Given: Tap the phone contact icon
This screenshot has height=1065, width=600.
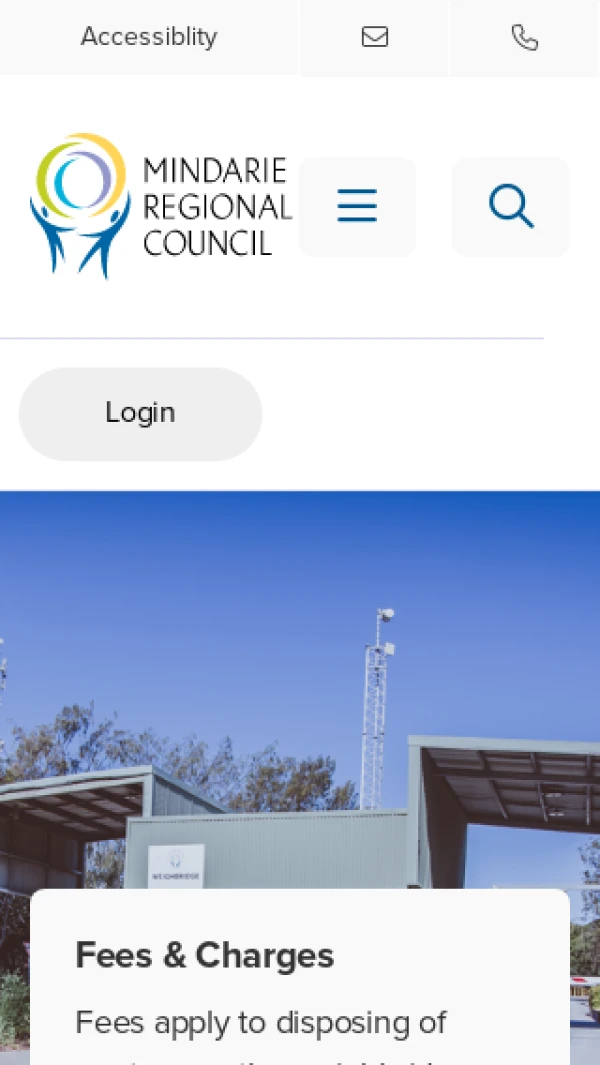Looking at the screenshot, I should point(525,37).
